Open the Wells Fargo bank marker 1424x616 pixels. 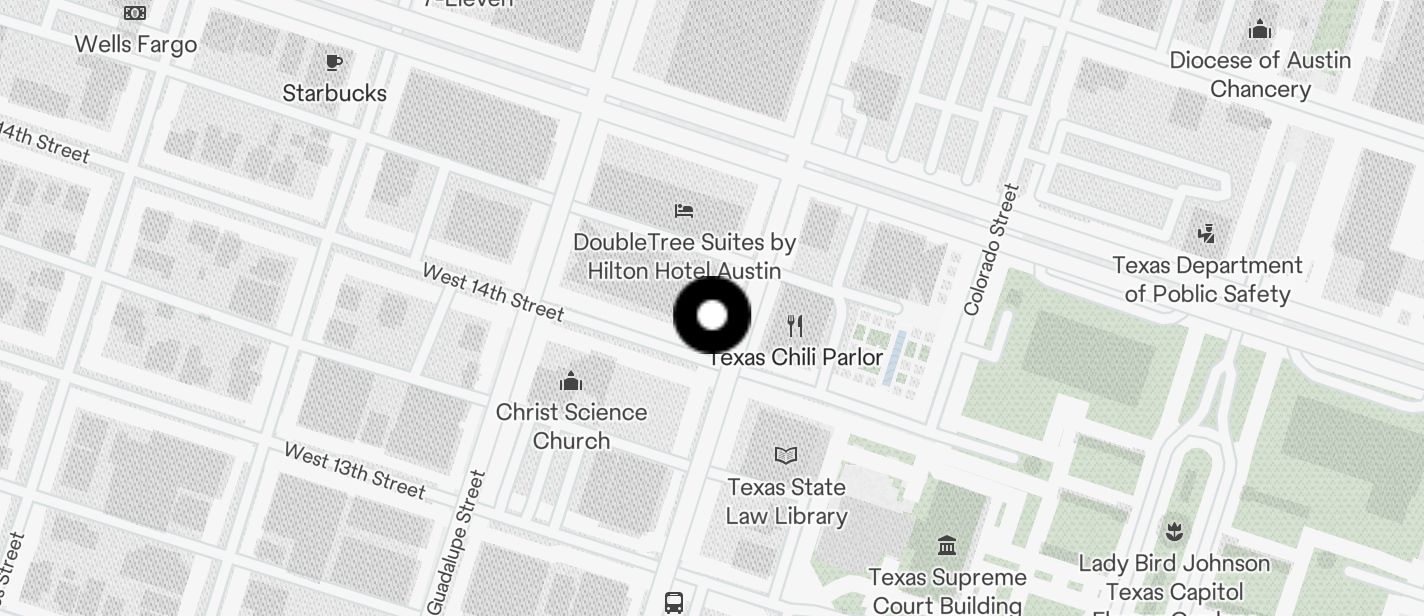135,14
